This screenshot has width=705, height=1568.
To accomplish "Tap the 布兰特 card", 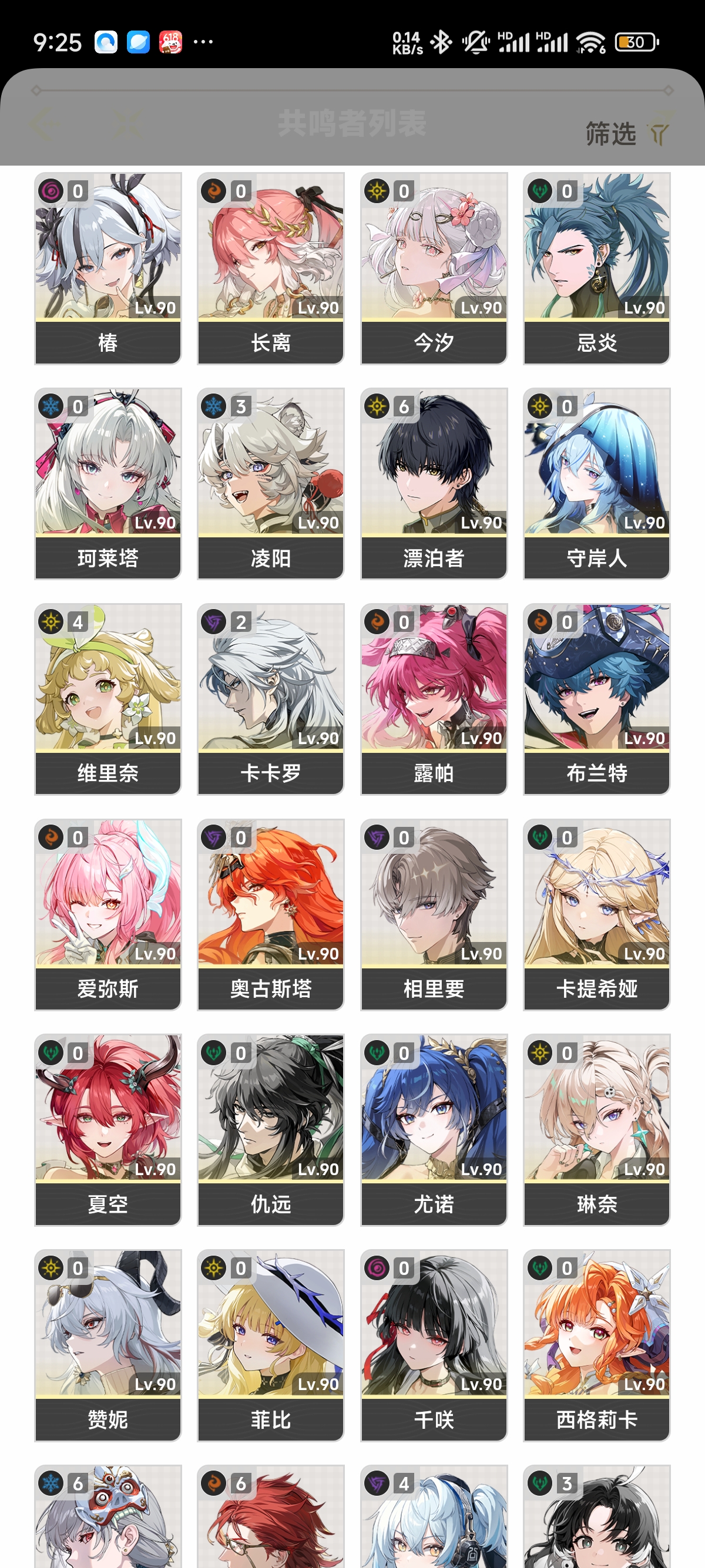I will tap(597, 699).
